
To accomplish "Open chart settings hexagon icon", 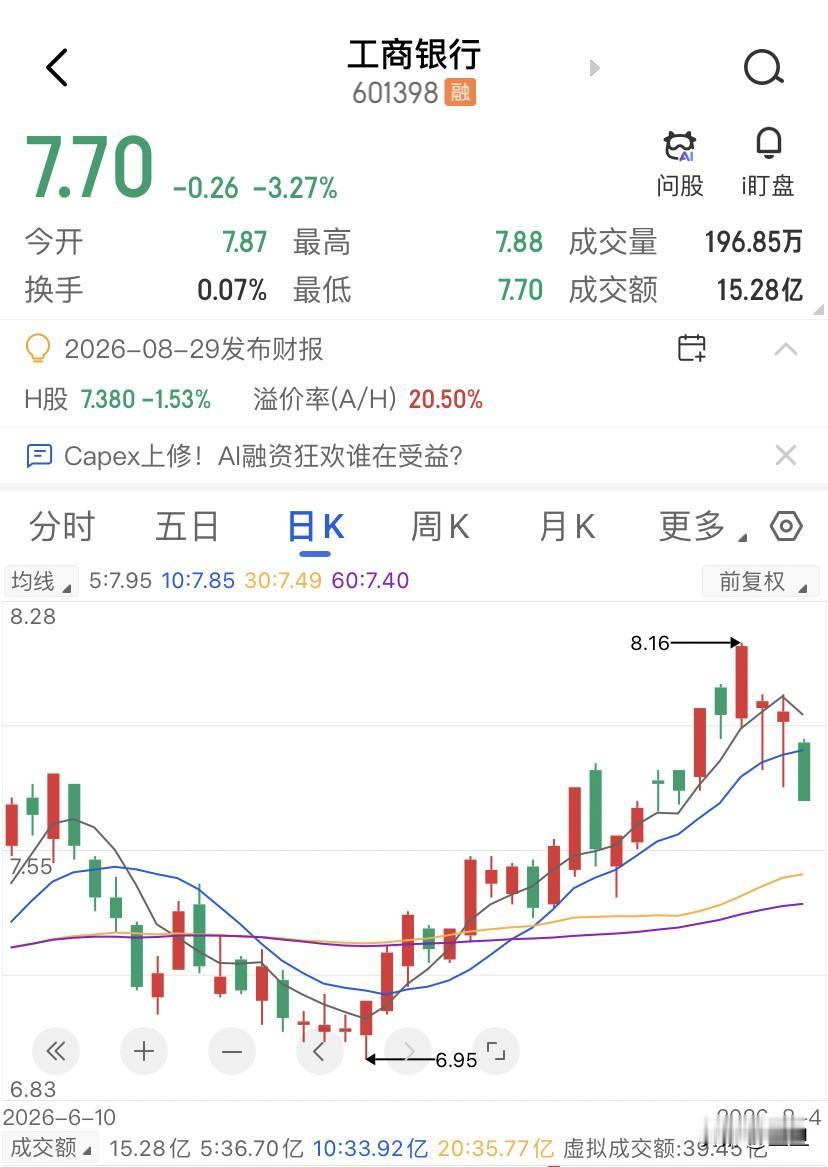I will (786, 526).
